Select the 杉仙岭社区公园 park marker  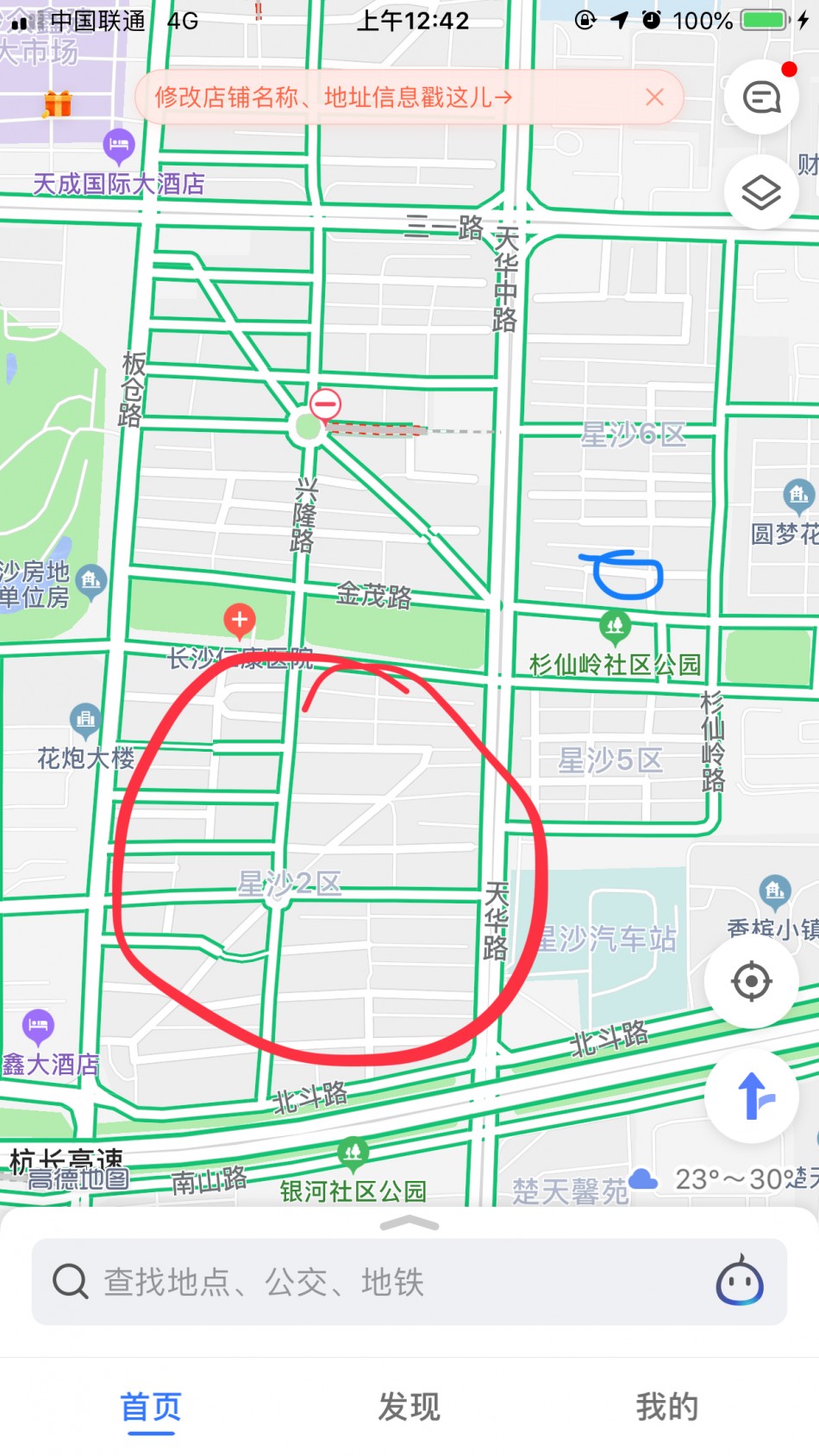pyautogui.click(x=615, y=625)
